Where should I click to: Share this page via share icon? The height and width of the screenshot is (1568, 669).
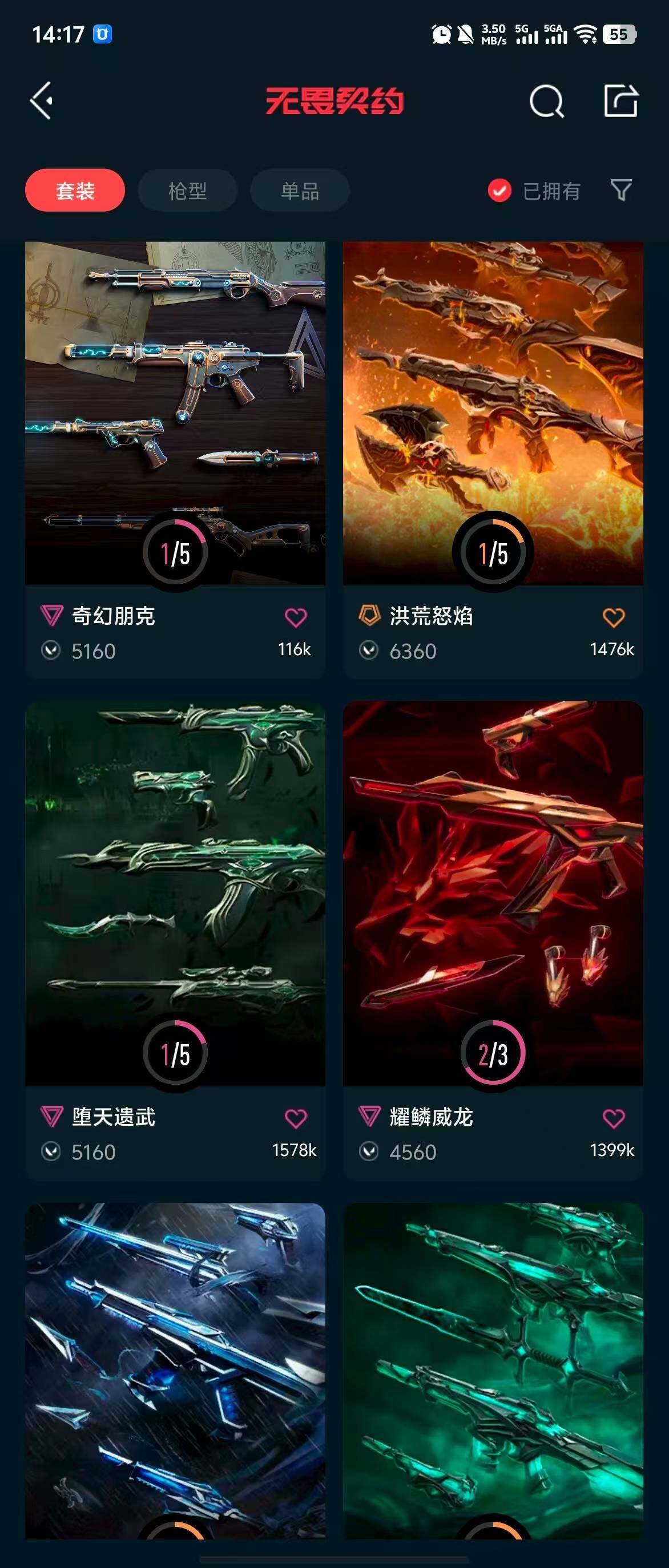(620, 100)
